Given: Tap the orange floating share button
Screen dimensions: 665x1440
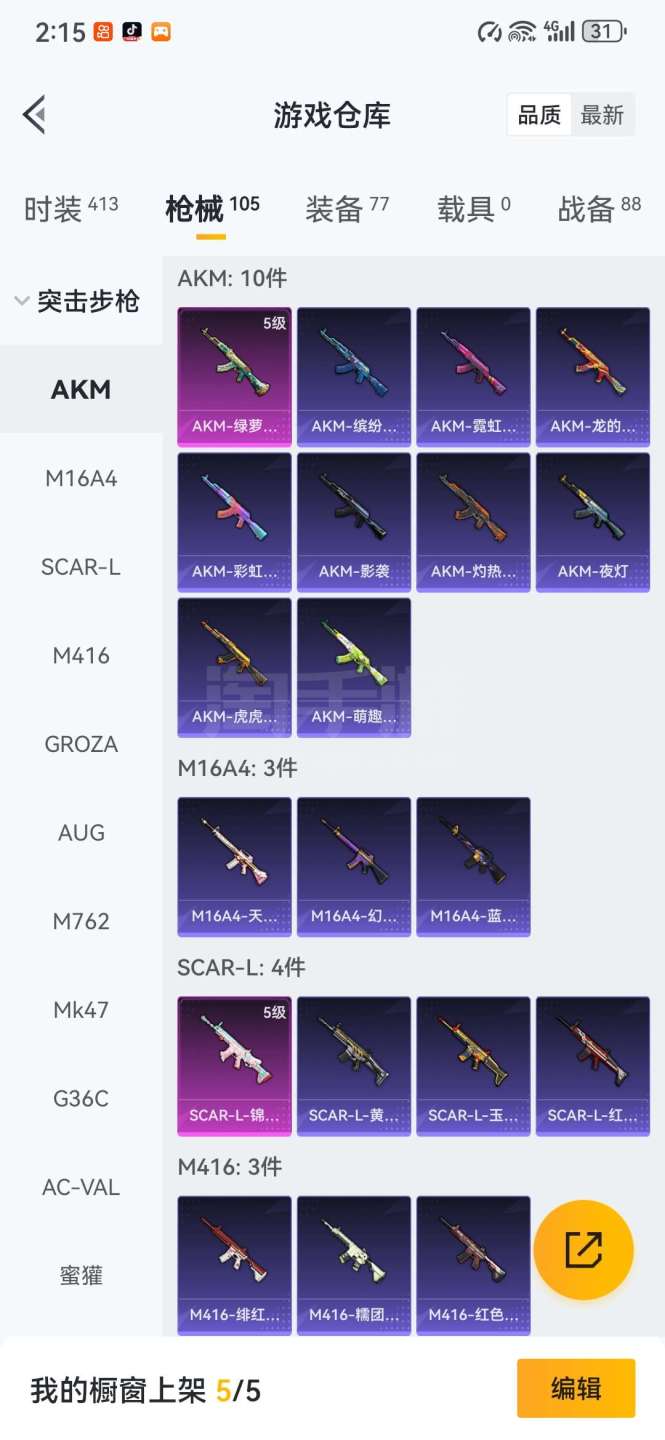Looking at the screenshot, I should 583,1250.
